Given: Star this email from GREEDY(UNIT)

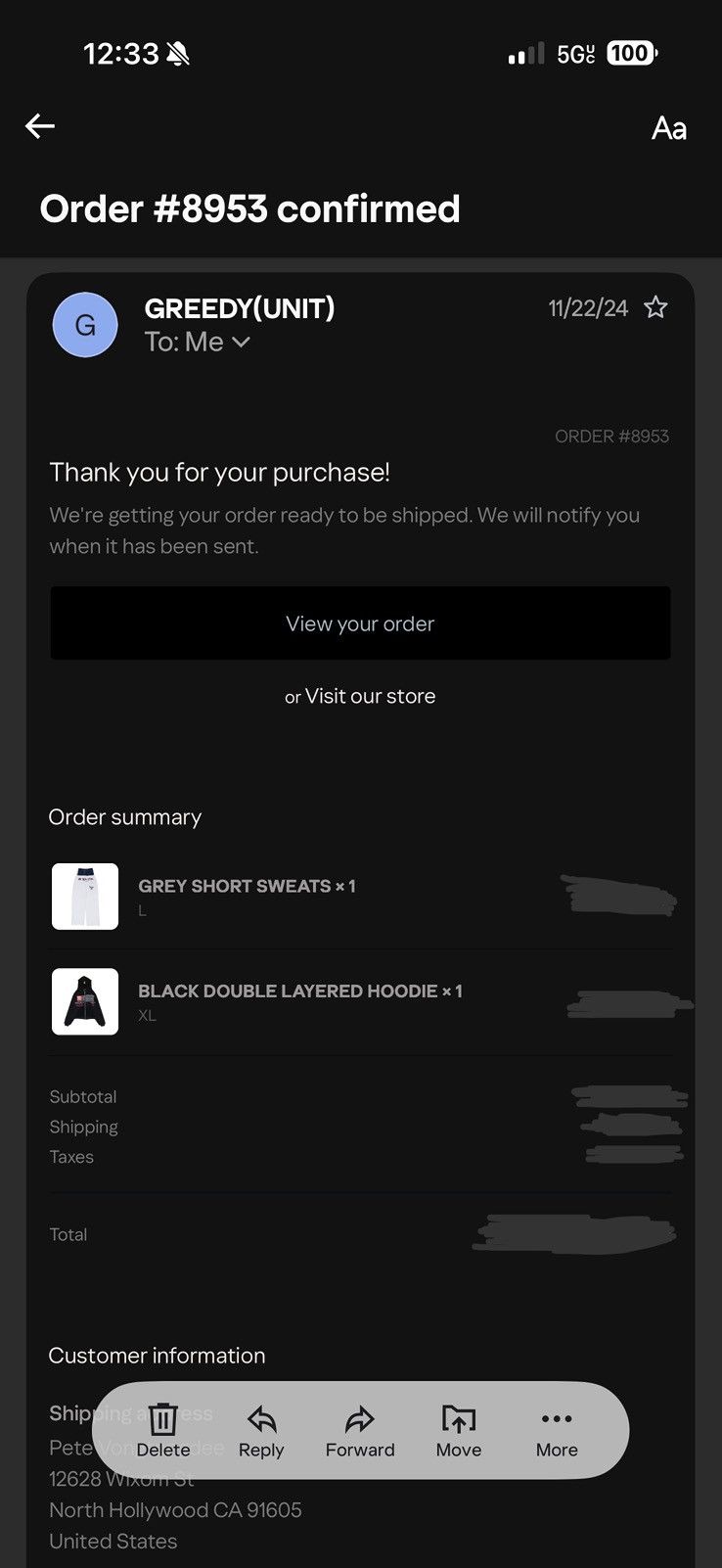Looking at the screenshot, I should [x=655, y=308].
